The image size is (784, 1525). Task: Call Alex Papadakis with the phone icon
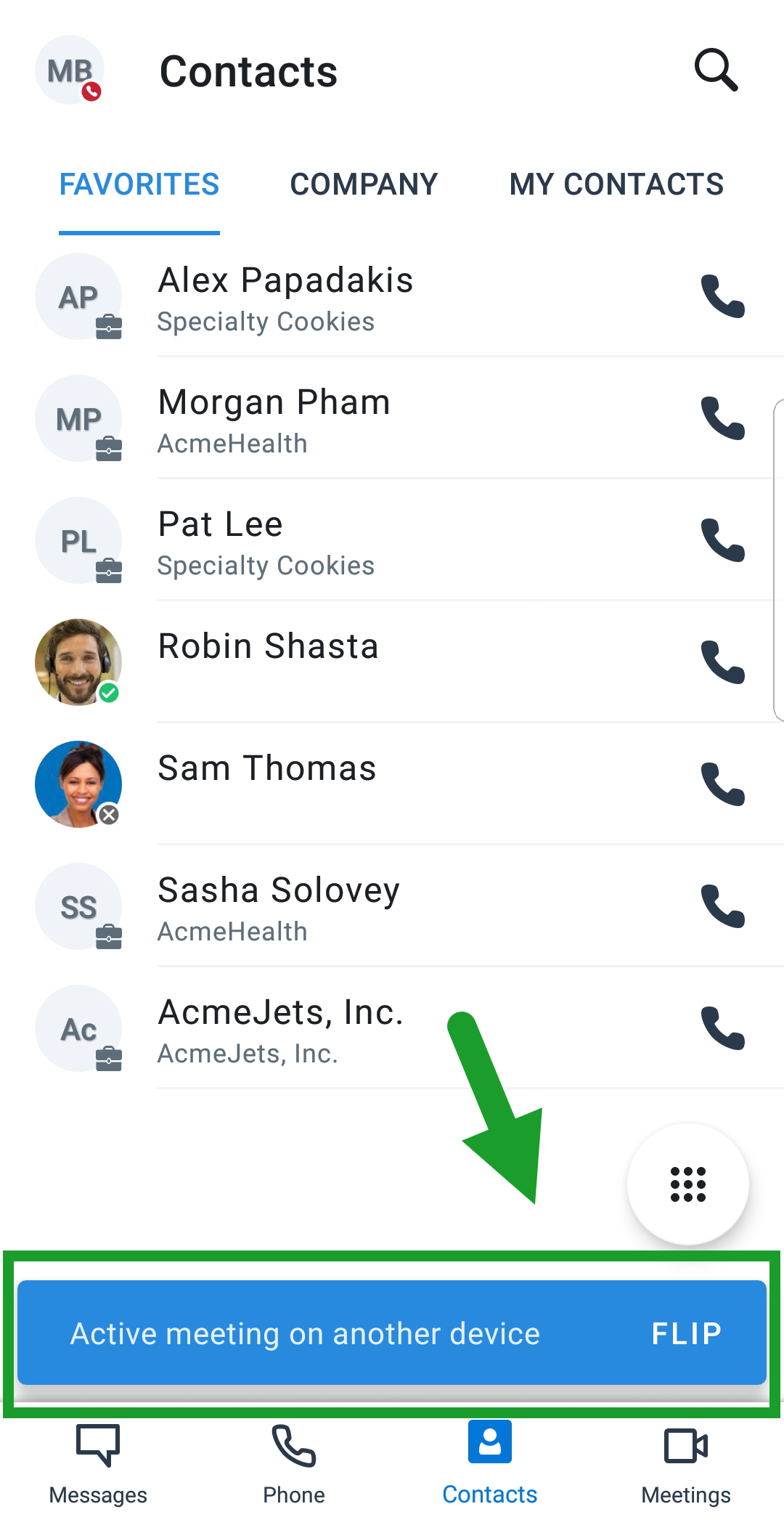[723, 296]
